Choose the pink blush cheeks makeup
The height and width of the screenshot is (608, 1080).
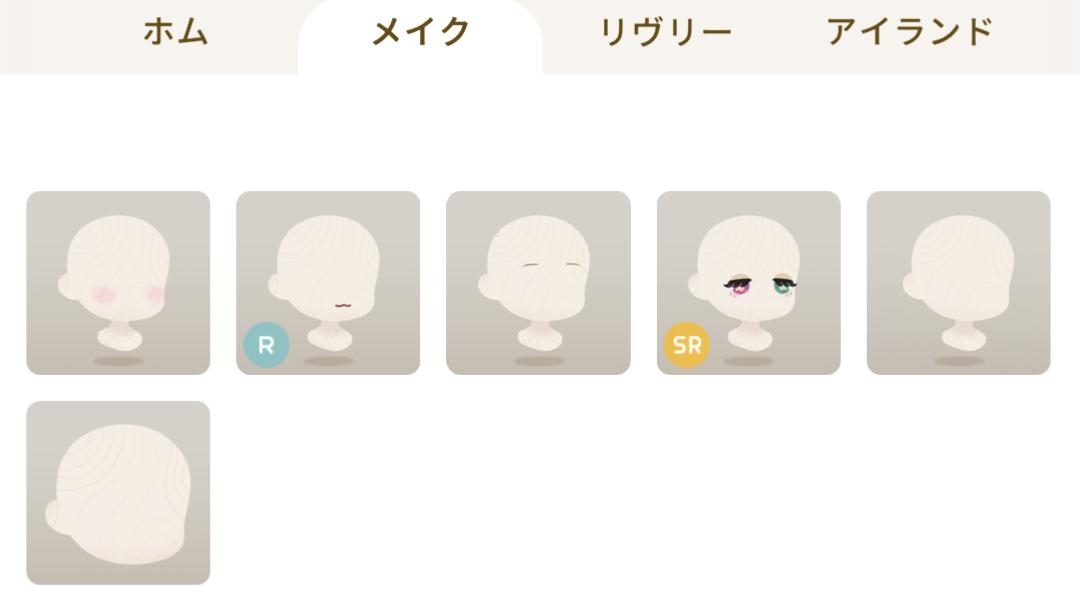[118, 283]
